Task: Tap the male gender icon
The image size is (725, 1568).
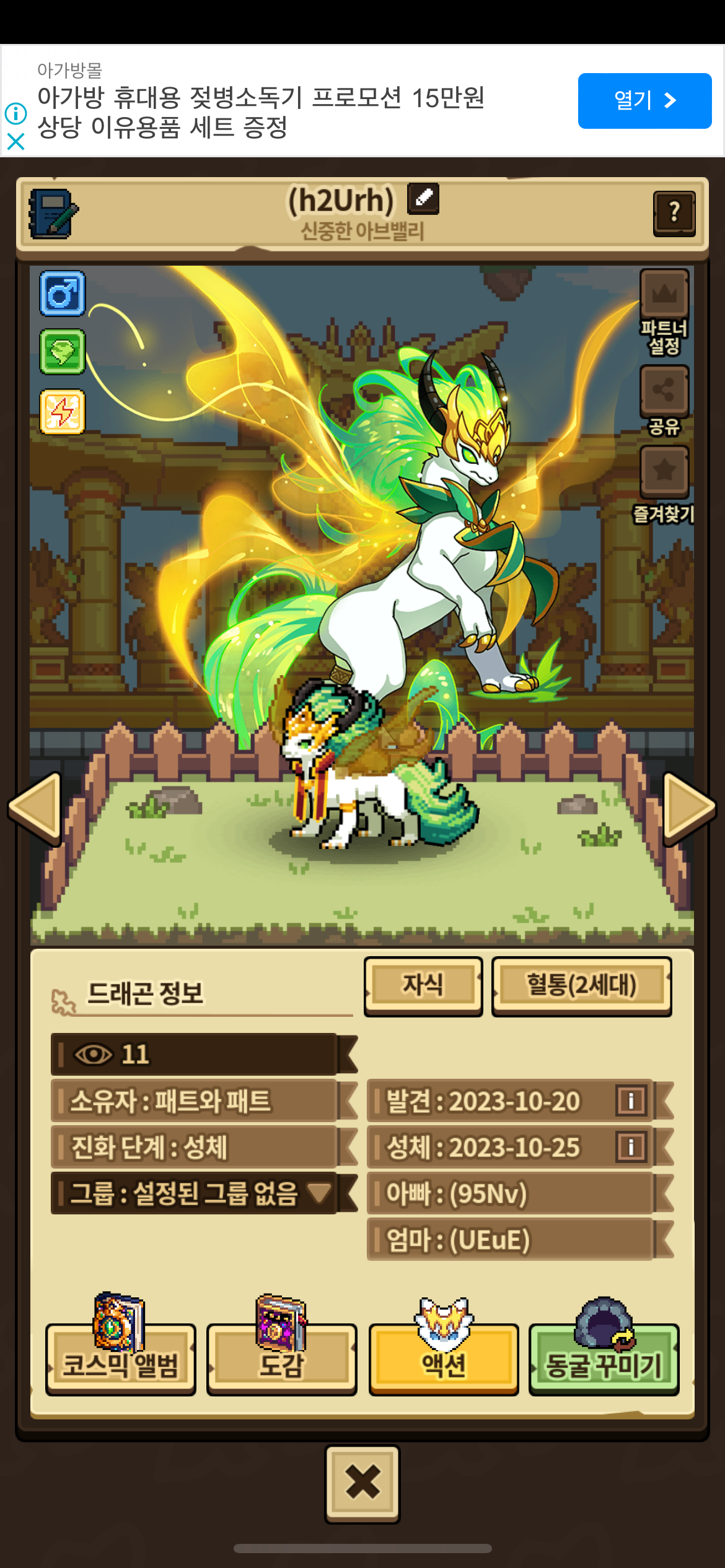Action: click(x=63, y=294)
